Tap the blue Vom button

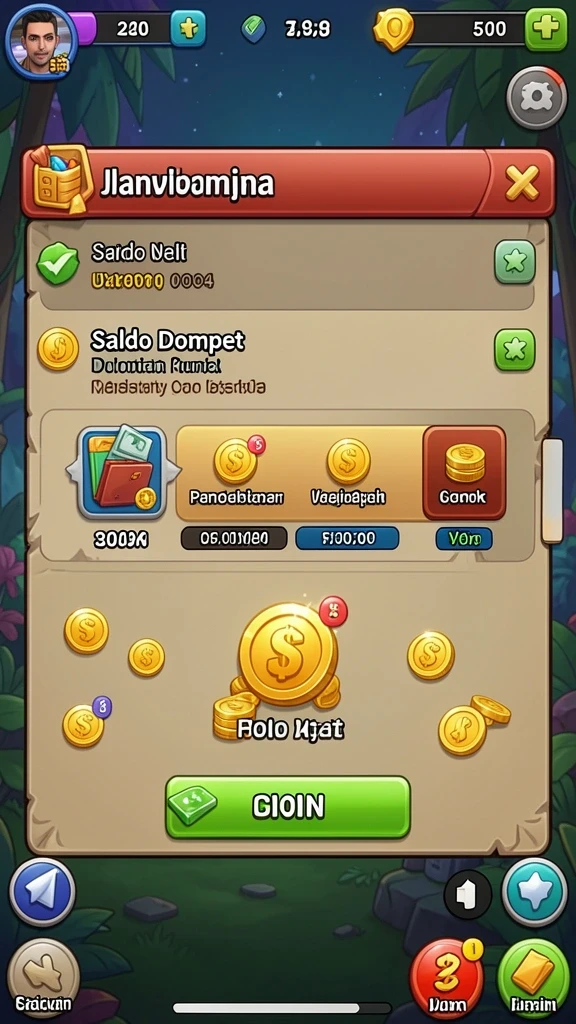pyautogui.click(x=464, y=539)
